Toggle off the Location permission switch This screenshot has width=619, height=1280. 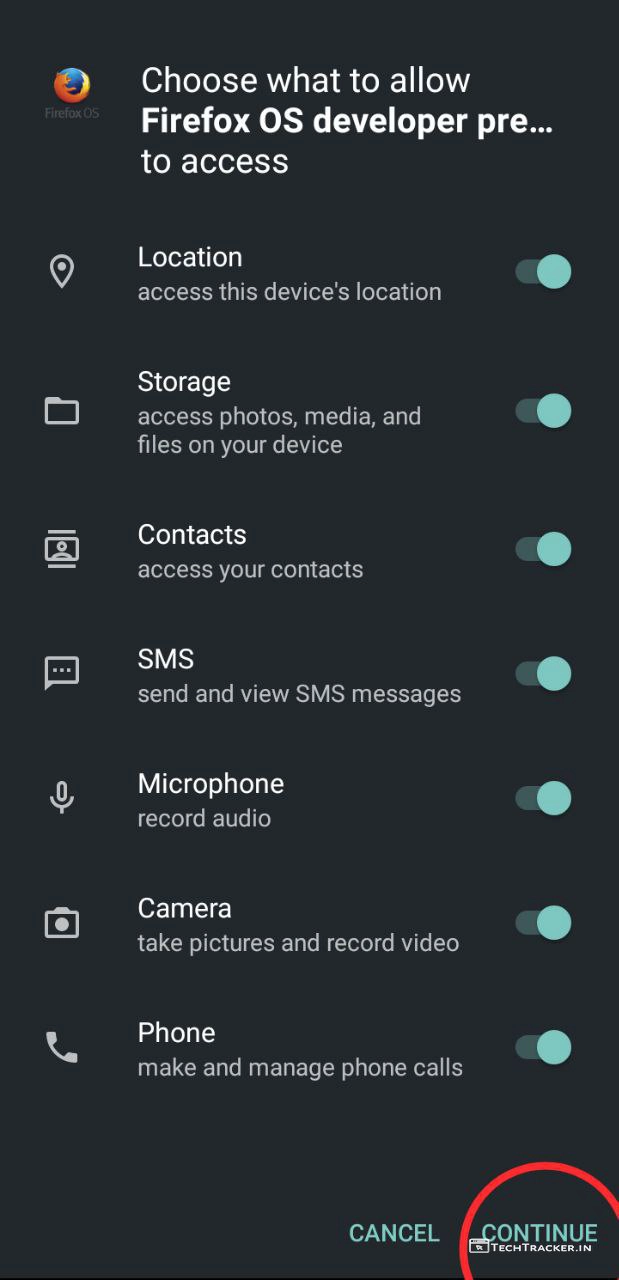coord(543,272)
